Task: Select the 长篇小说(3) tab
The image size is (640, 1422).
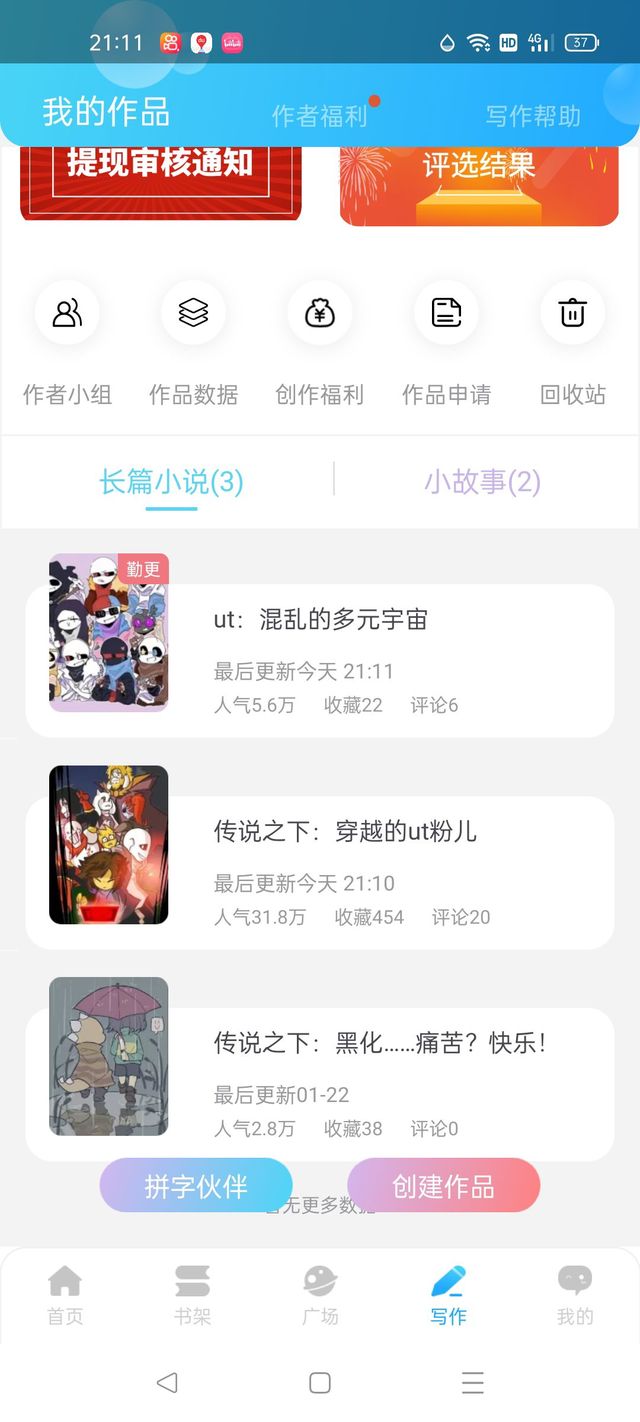Action: pos(171,482)
